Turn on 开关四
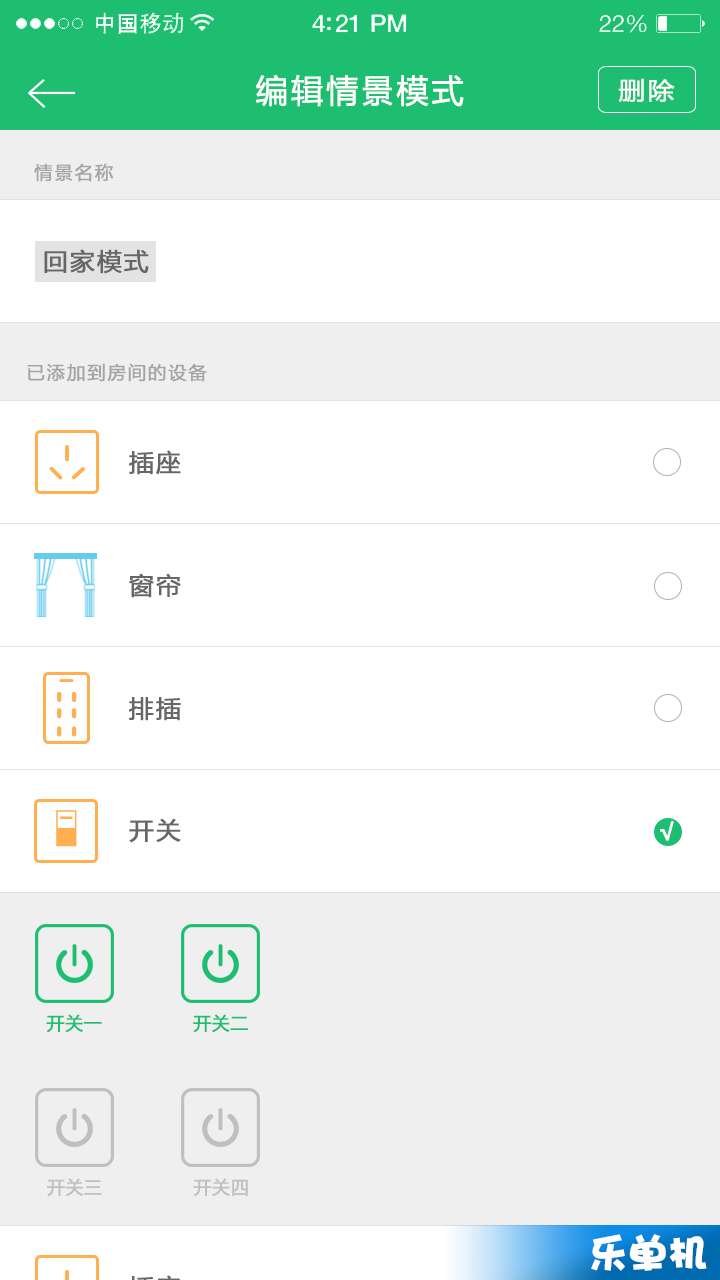 [220, 1128]
